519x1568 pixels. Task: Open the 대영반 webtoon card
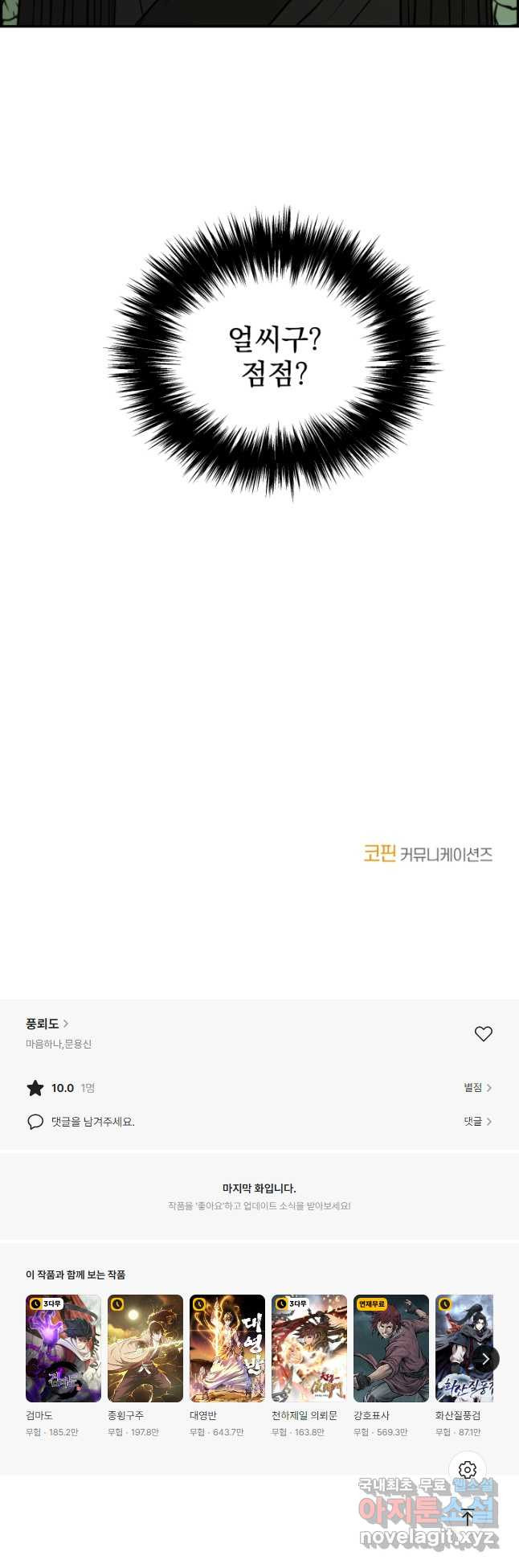pos(227,1348)
